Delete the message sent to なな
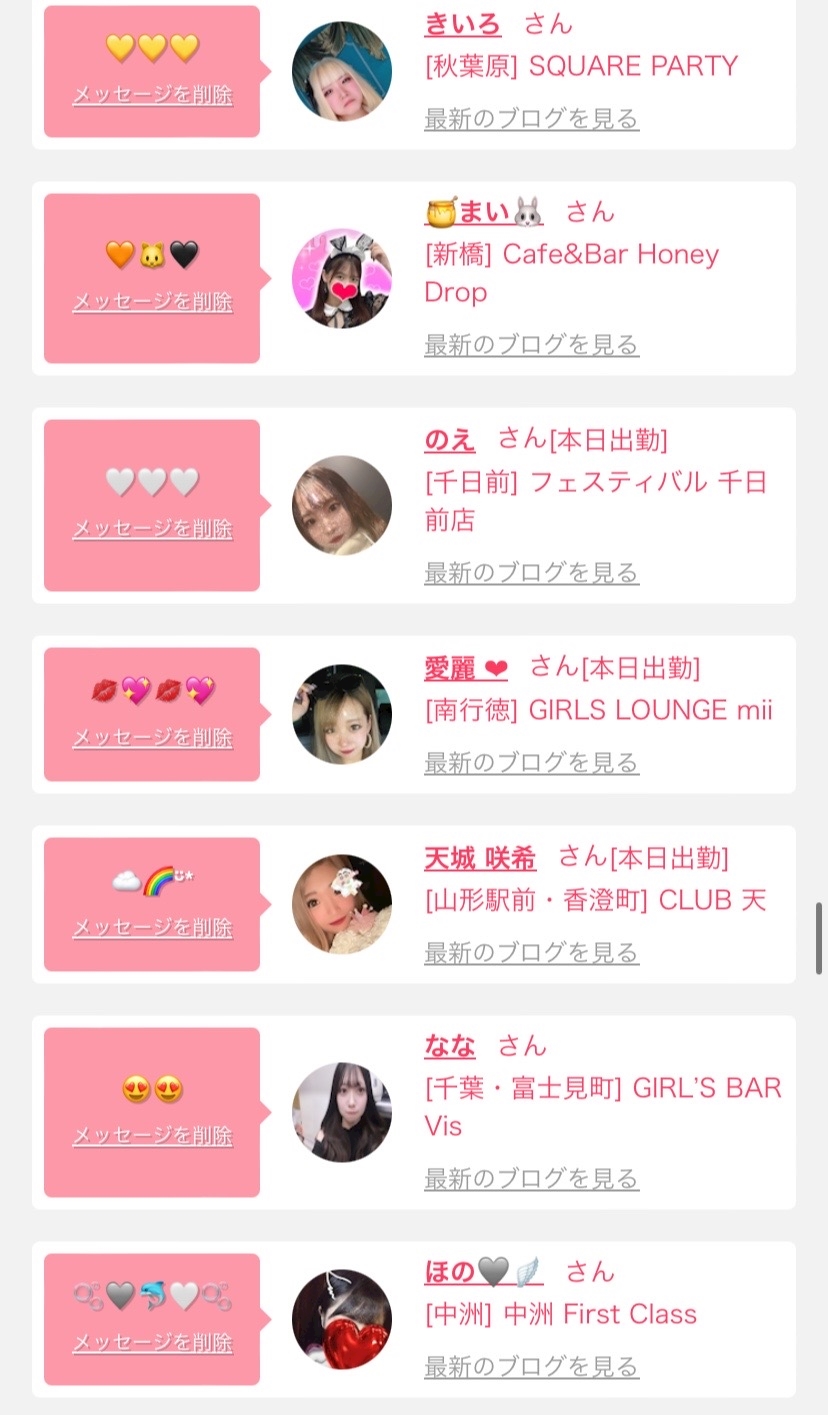 152,1136
